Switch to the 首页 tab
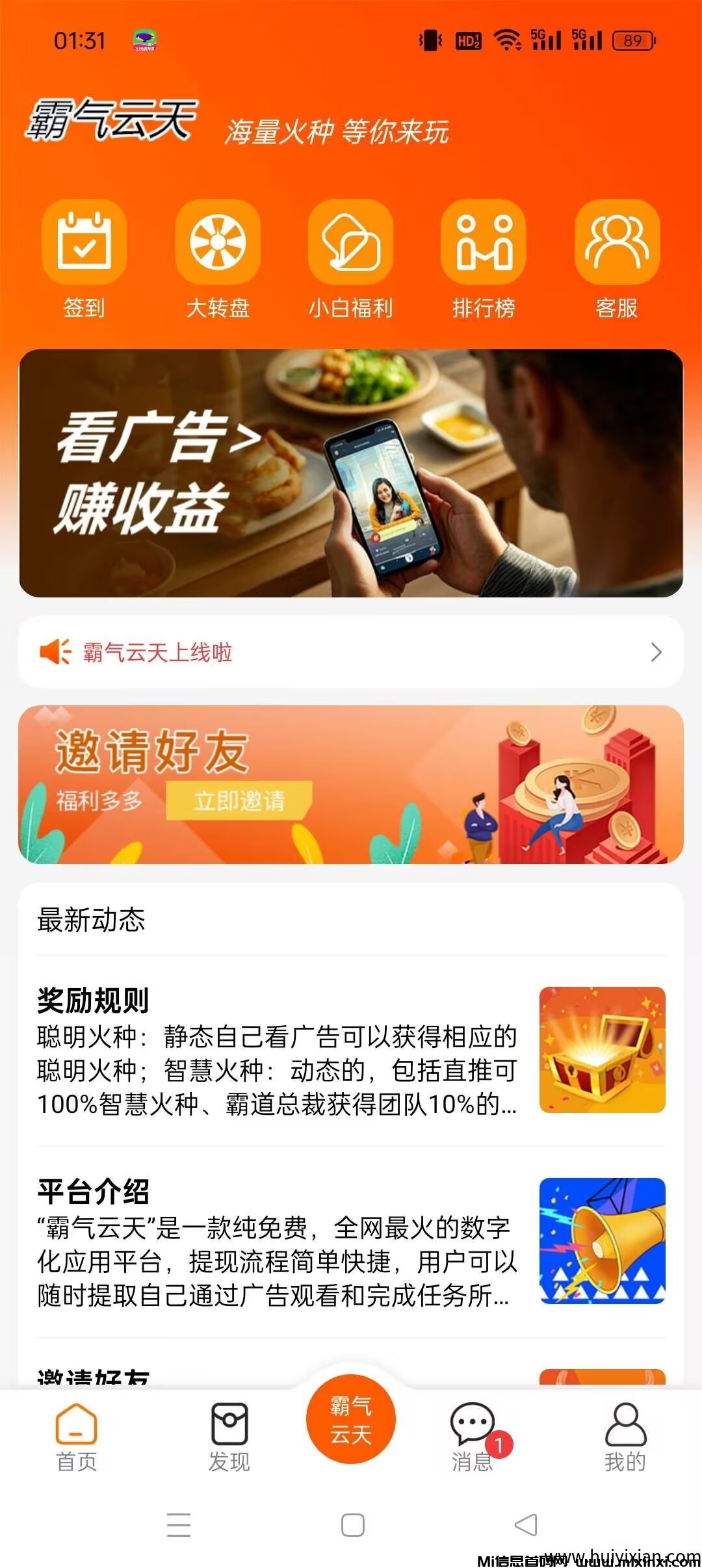 tap(77, 1437)
